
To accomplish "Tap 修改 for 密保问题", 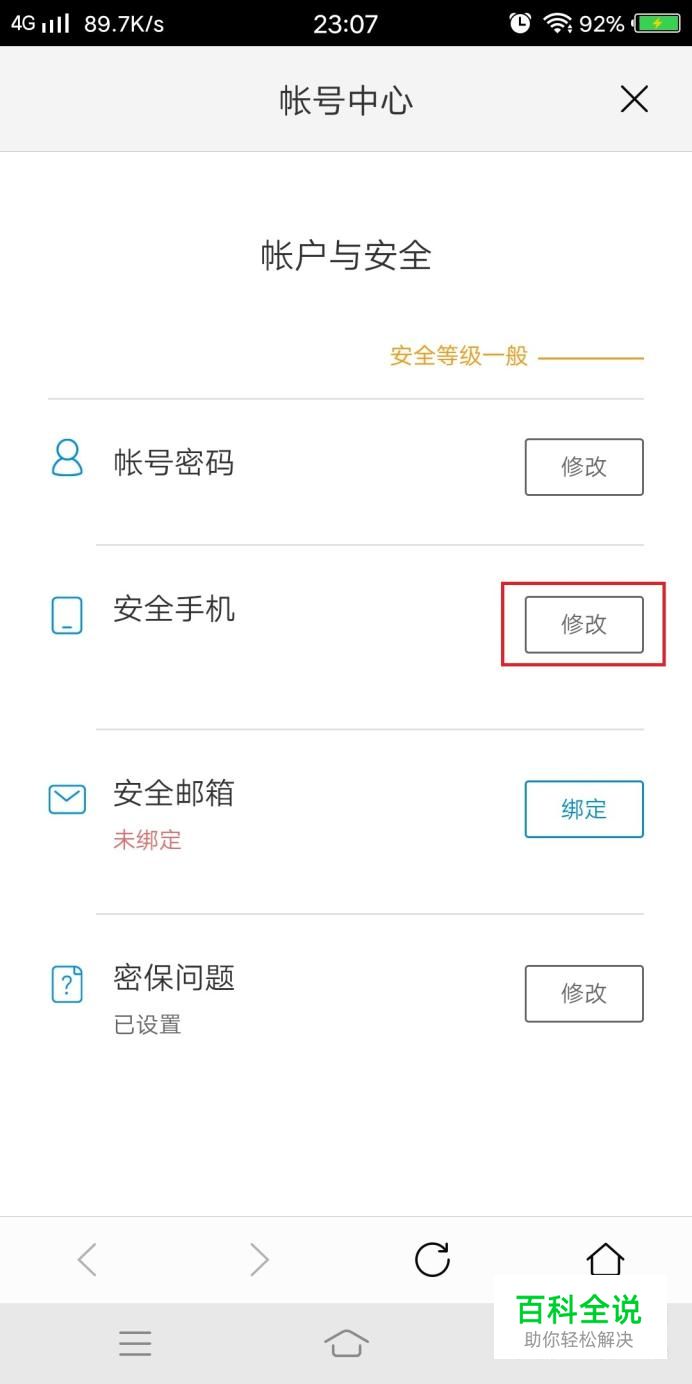I will click(x=584, y=993).
